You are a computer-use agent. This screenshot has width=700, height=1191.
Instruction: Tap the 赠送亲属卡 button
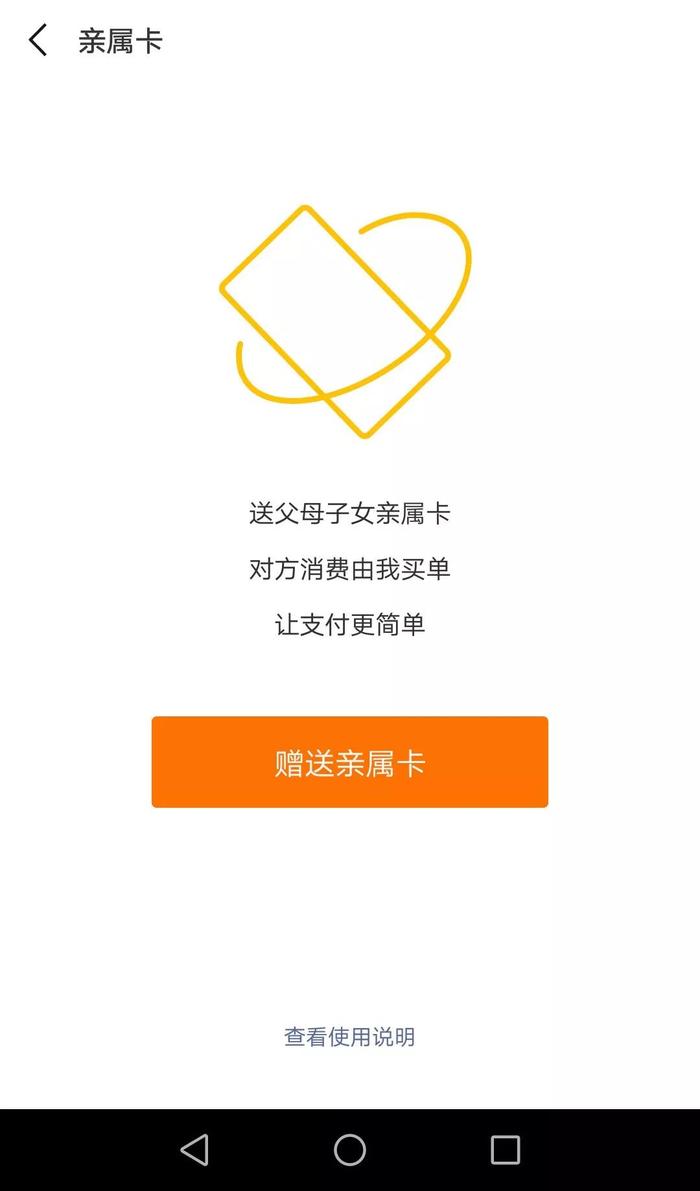point(349,762)
